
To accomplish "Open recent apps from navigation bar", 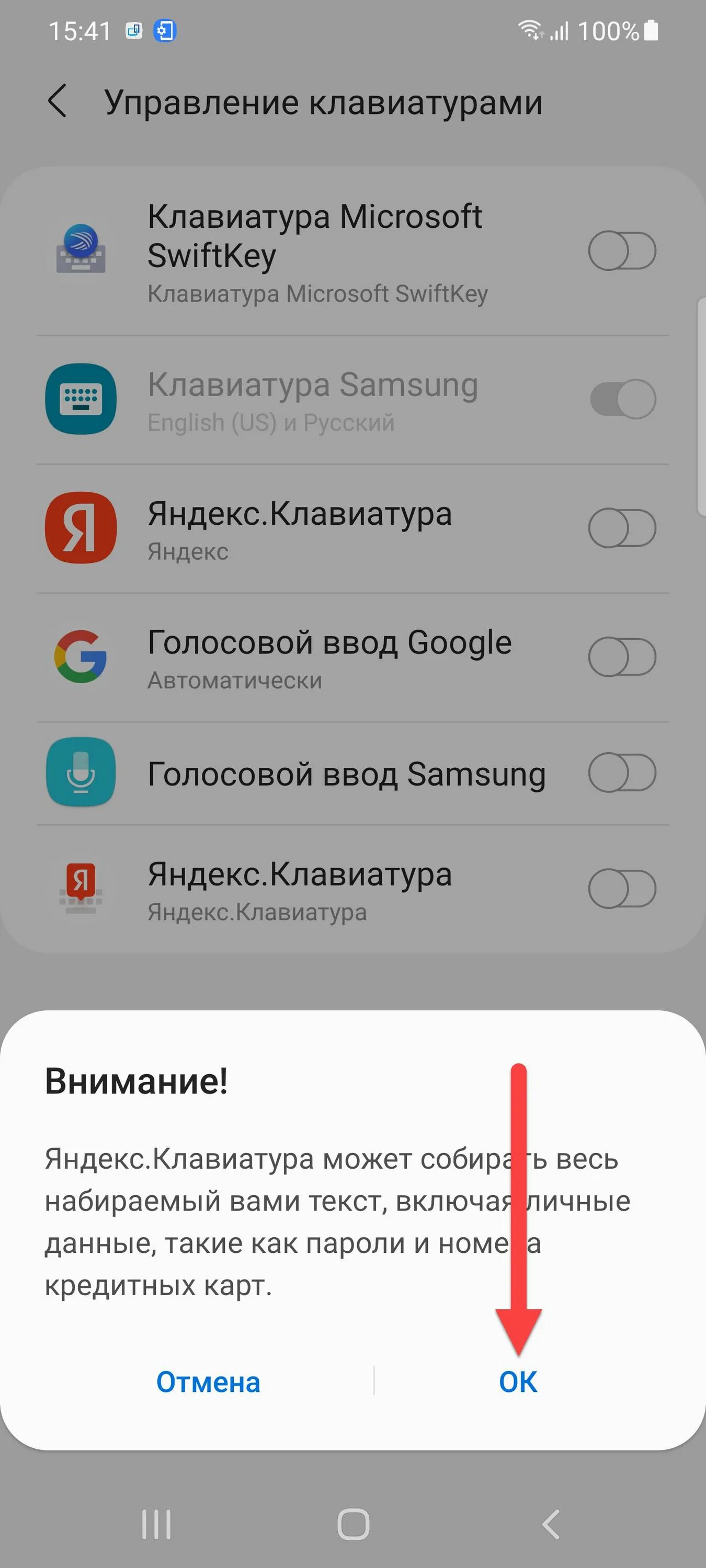I will pyautogui.click(x=156, y=1524).
